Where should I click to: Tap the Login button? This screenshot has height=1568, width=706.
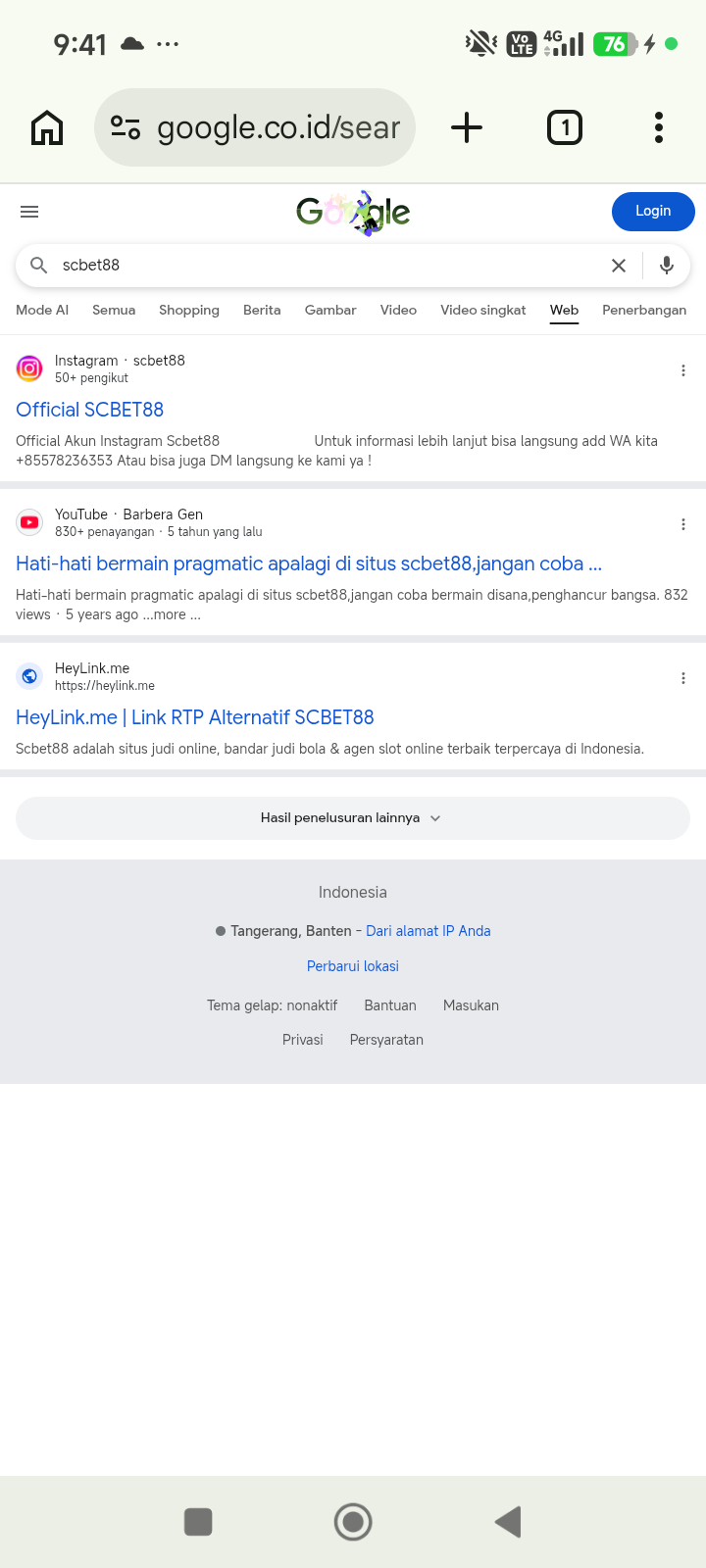(653, 212)
